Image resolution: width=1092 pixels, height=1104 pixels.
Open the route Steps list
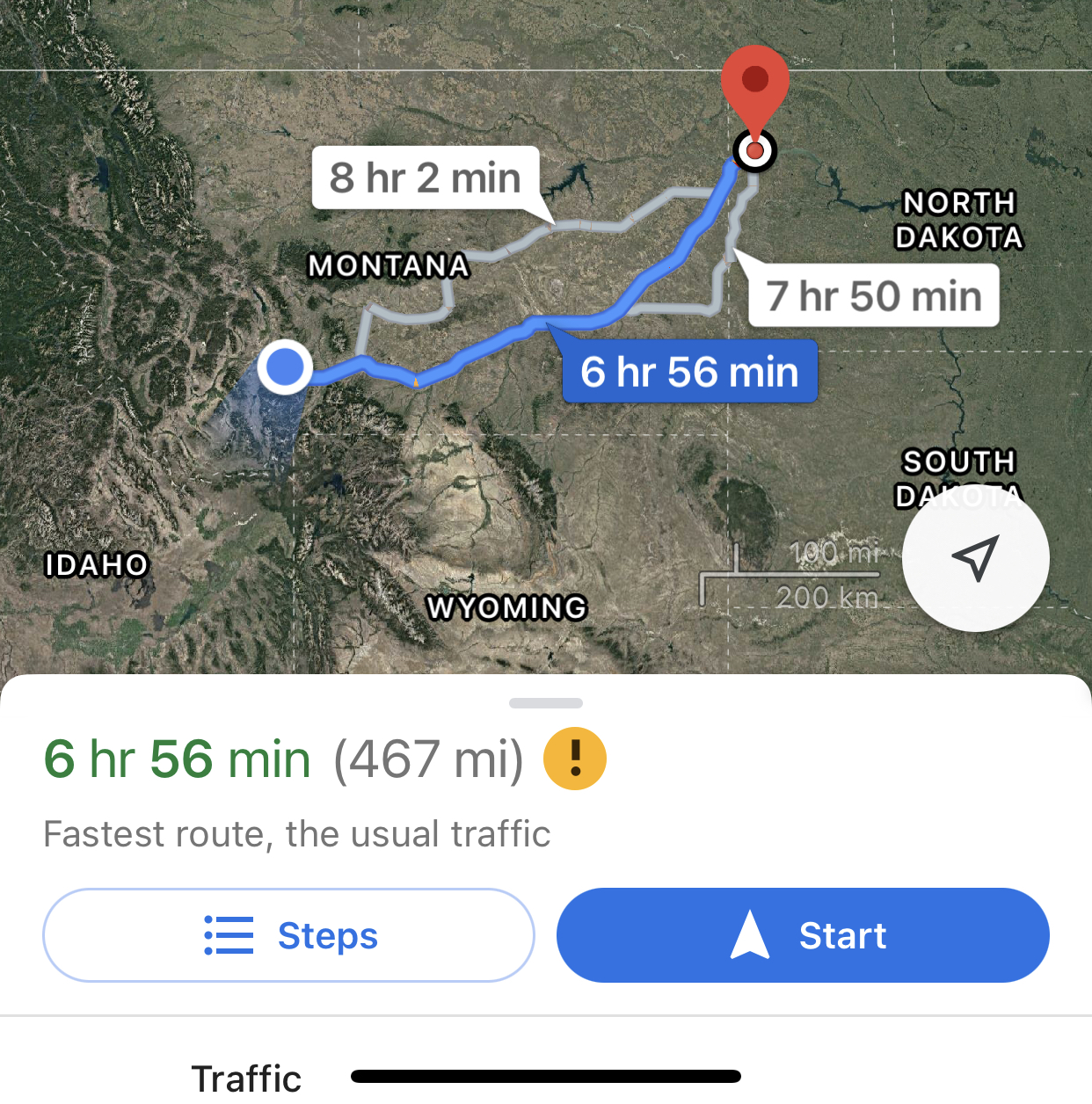click(288, 935)
